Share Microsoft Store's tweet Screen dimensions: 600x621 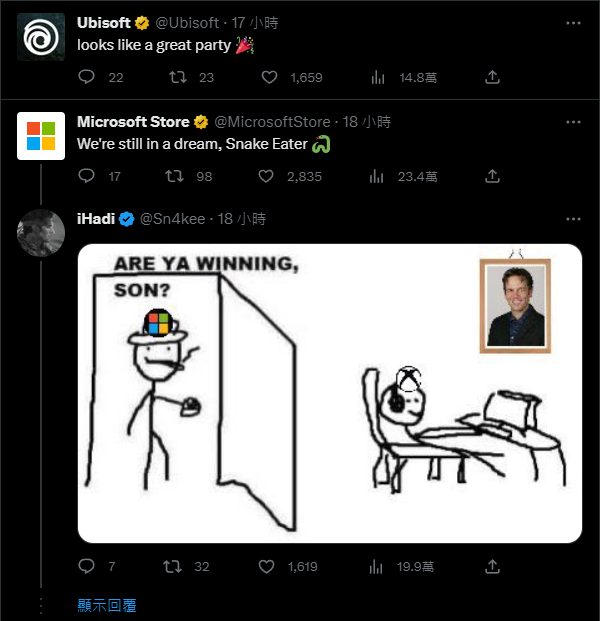coord(492,176)
